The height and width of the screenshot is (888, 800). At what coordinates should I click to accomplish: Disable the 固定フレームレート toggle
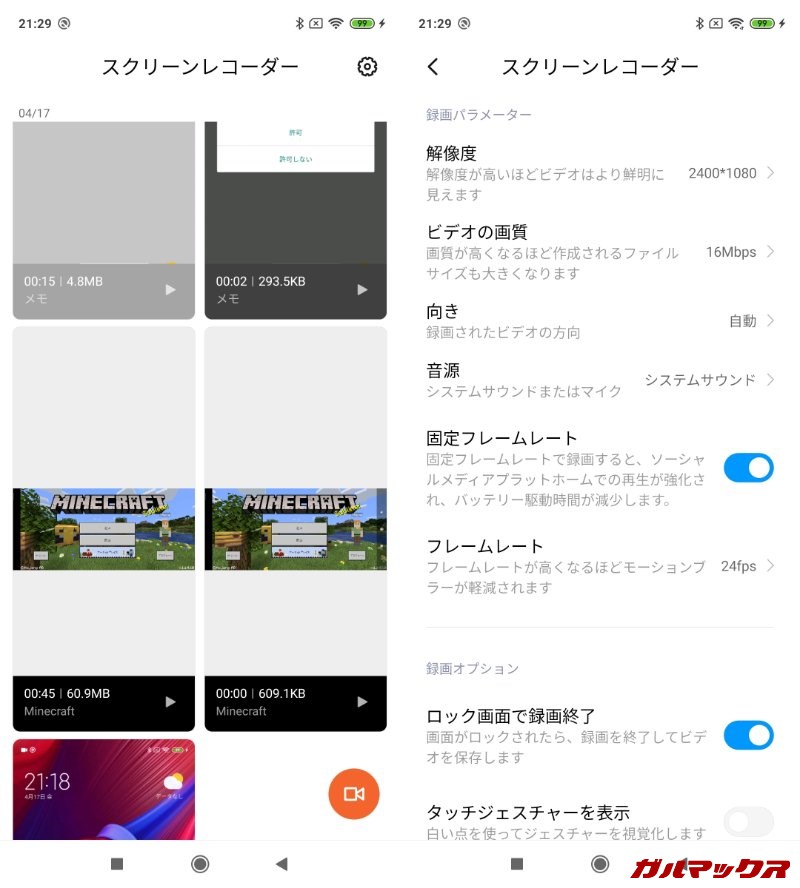748,467
